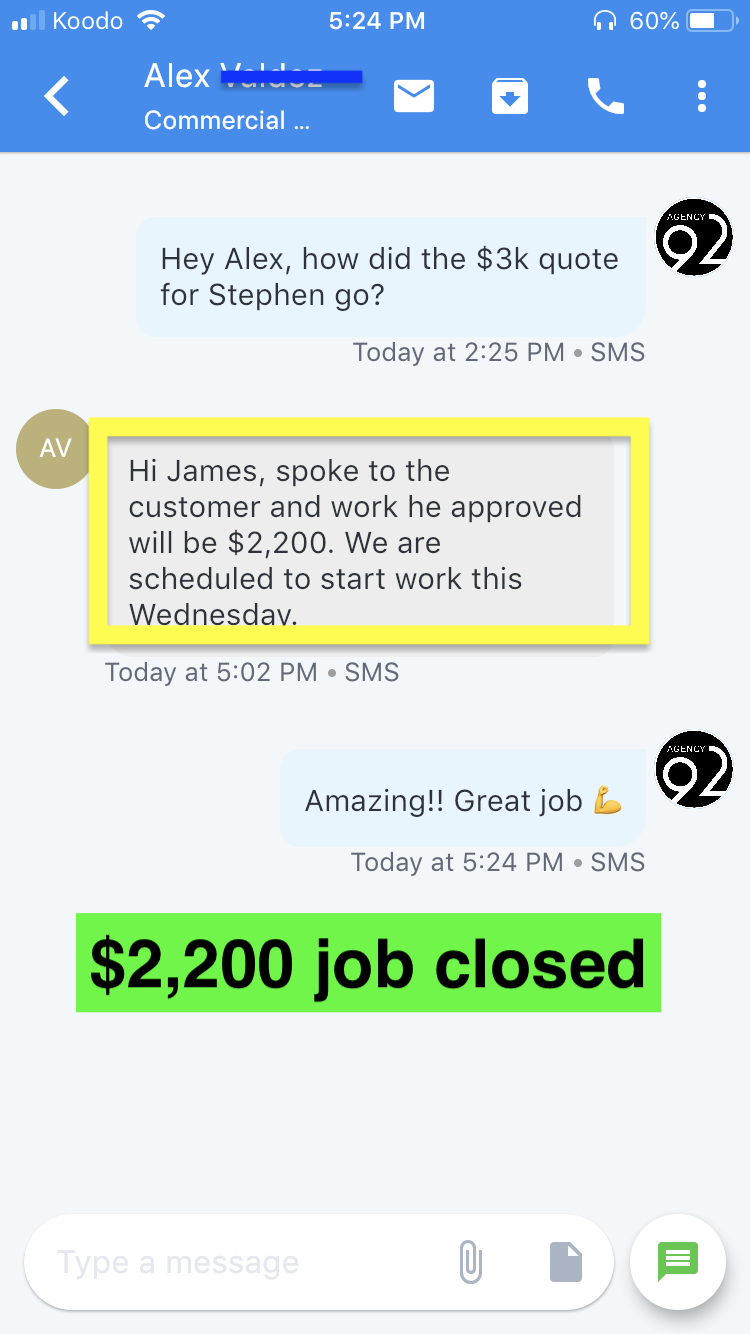This screenshot has height=1334, width=750.
Task: Open the three-dot overflow menu
Action: click(702, 97)
